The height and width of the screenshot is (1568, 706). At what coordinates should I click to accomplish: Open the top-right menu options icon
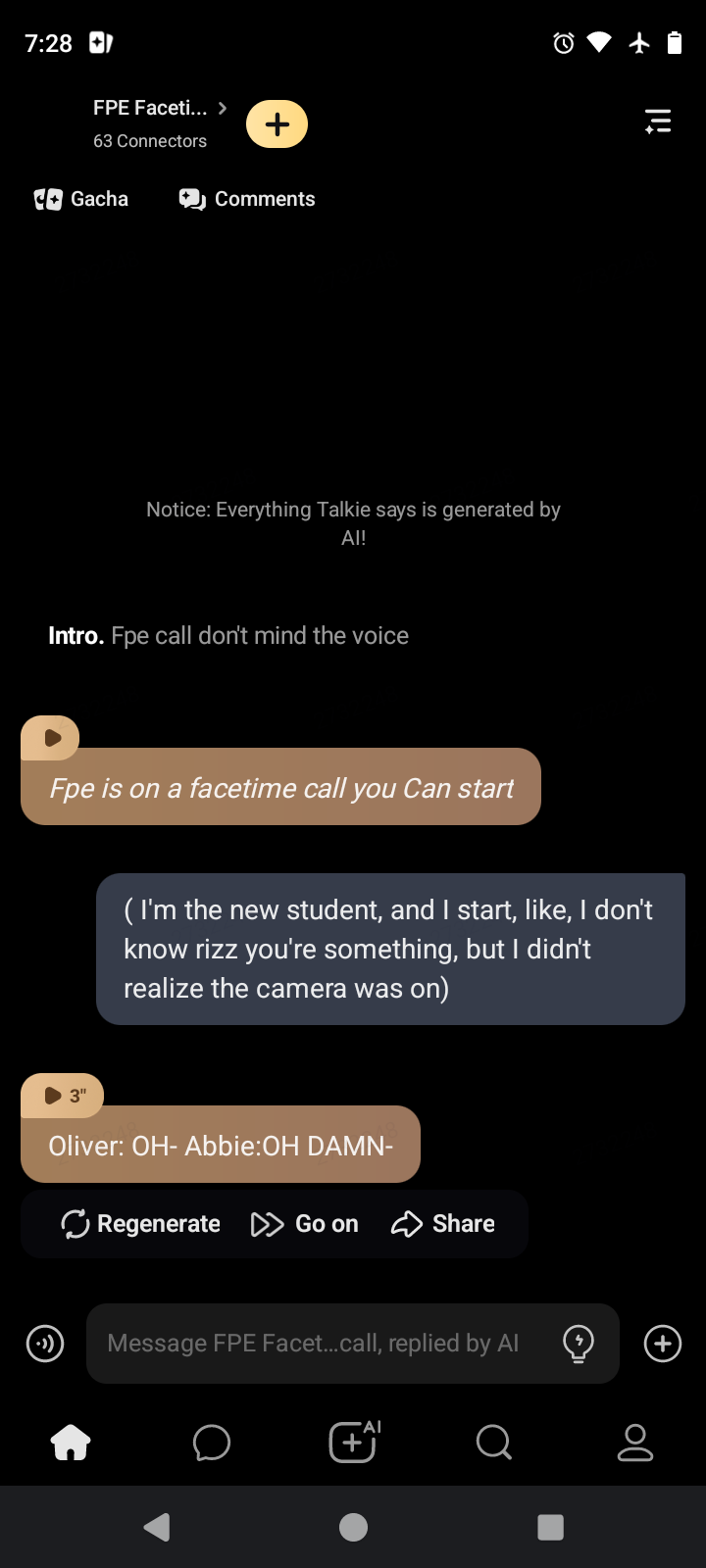tap(658, 122)
